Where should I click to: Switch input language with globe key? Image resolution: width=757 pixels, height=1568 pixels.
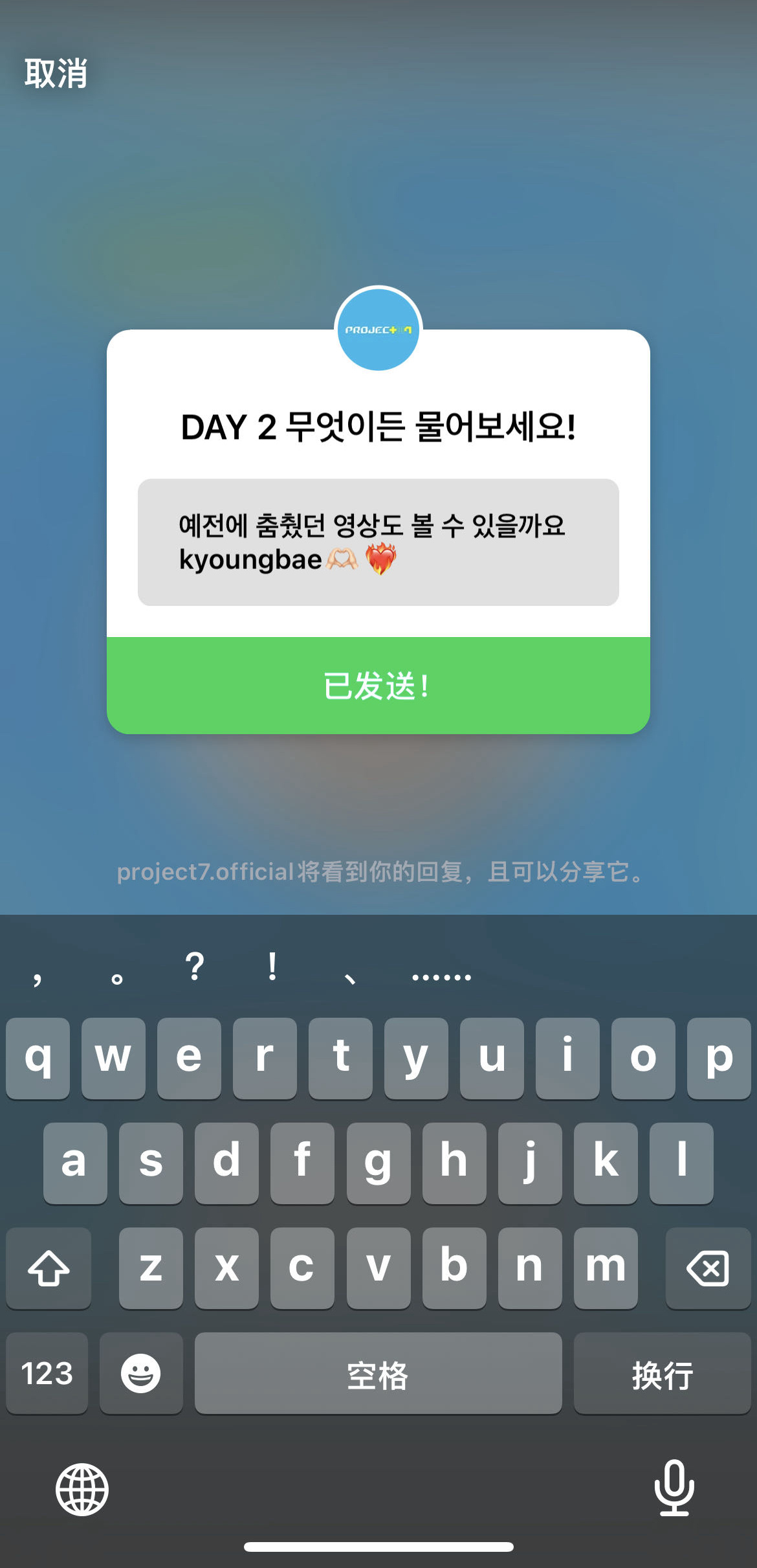tap(82, 1489)
